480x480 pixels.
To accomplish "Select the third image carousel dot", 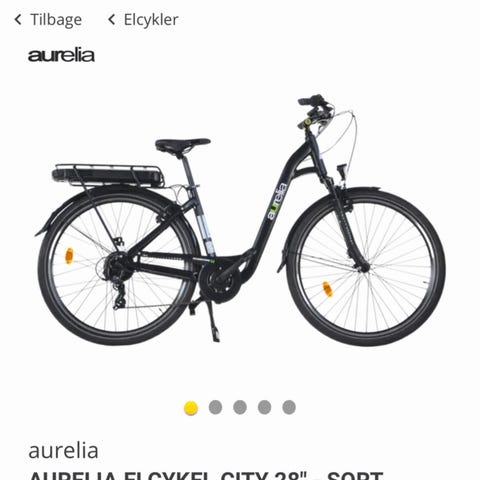I will tap(240, 407).
